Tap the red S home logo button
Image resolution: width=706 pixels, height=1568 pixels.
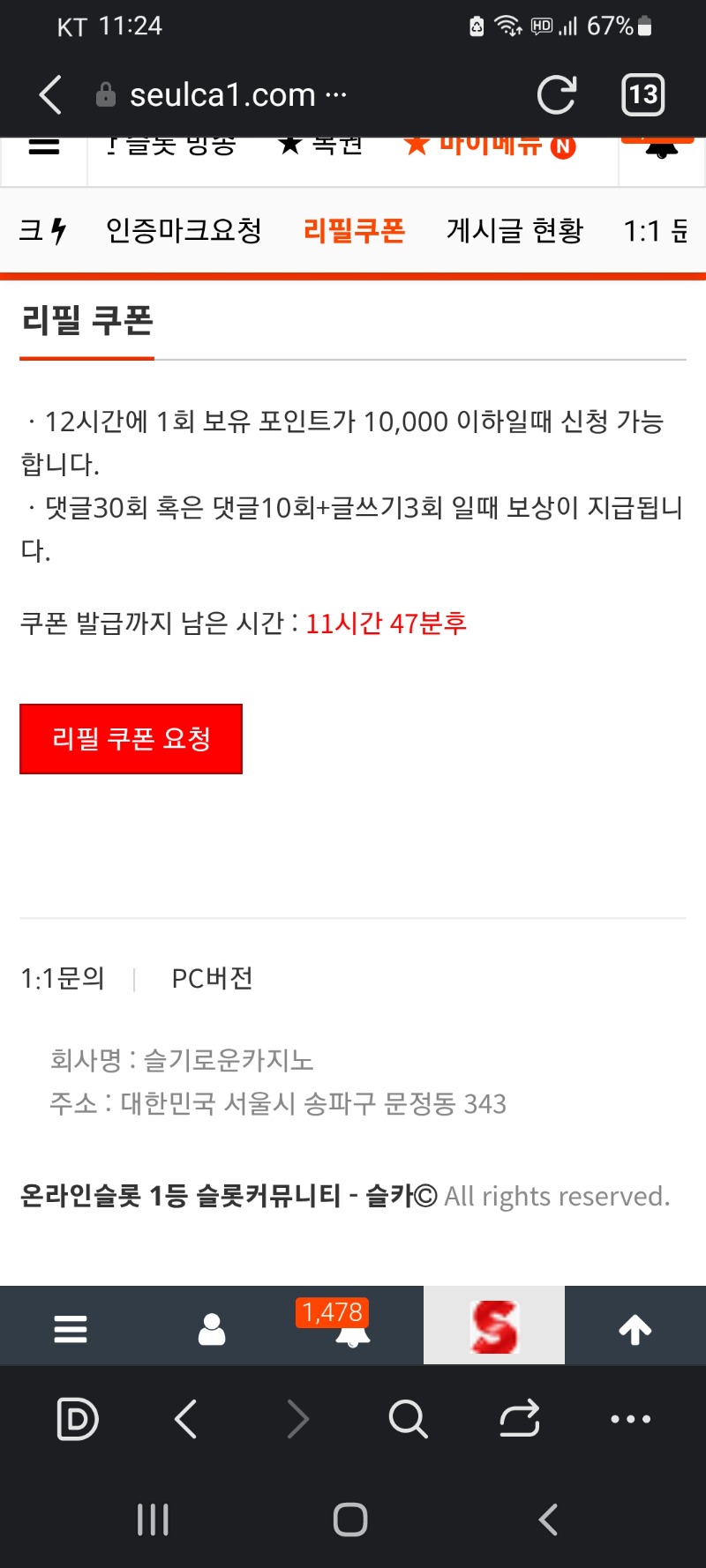494,1326
